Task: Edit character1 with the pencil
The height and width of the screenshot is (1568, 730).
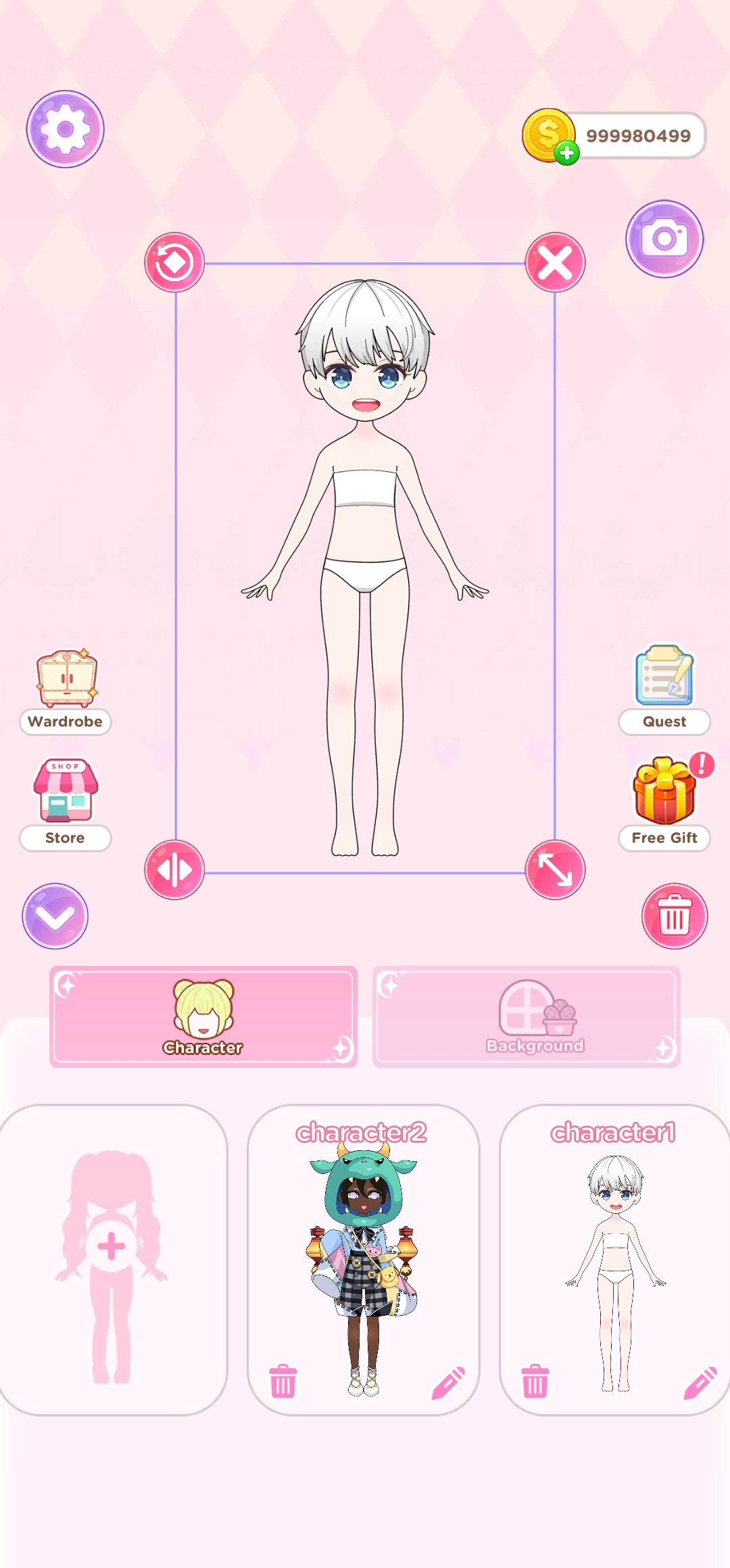Action: tap(700, 1382)
